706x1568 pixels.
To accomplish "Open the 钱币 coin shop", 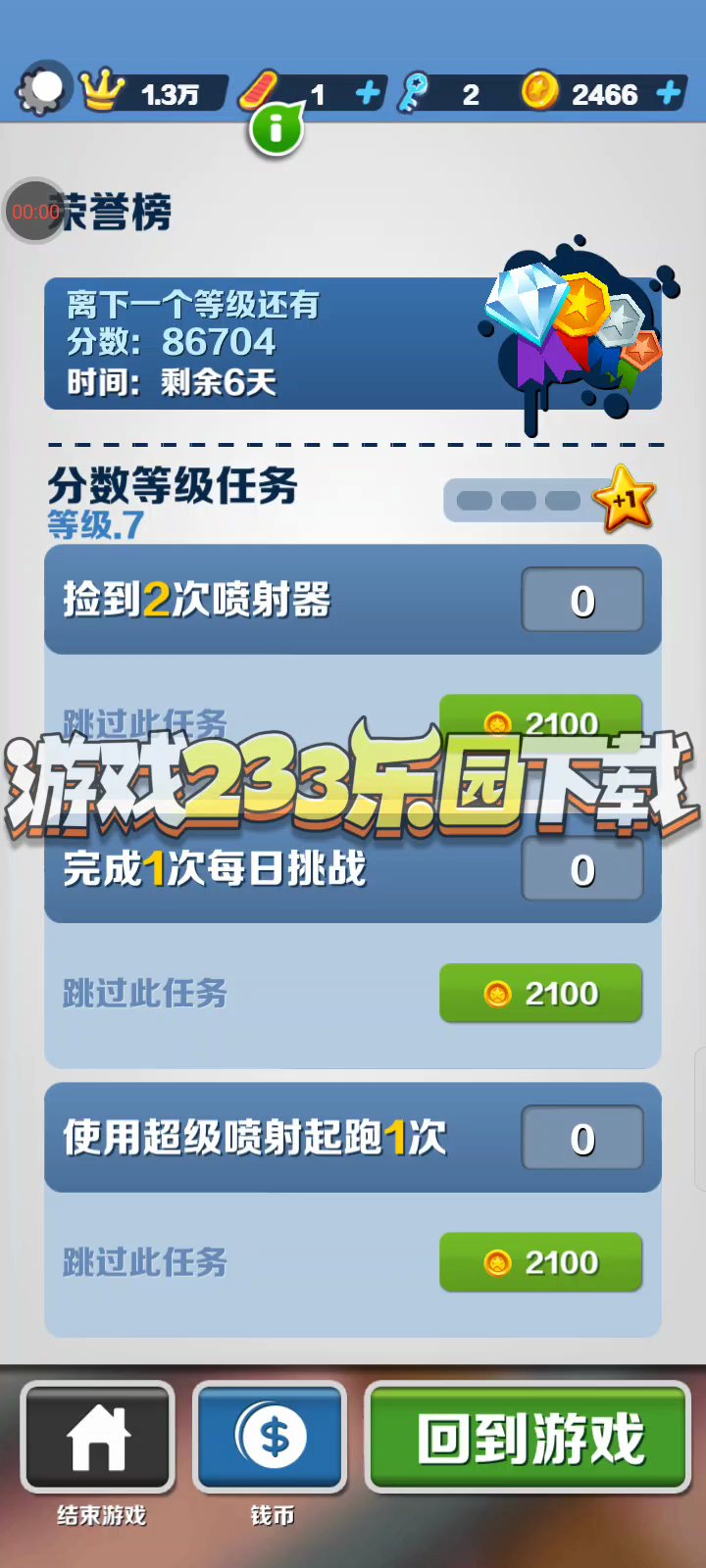I will 271,1438.
